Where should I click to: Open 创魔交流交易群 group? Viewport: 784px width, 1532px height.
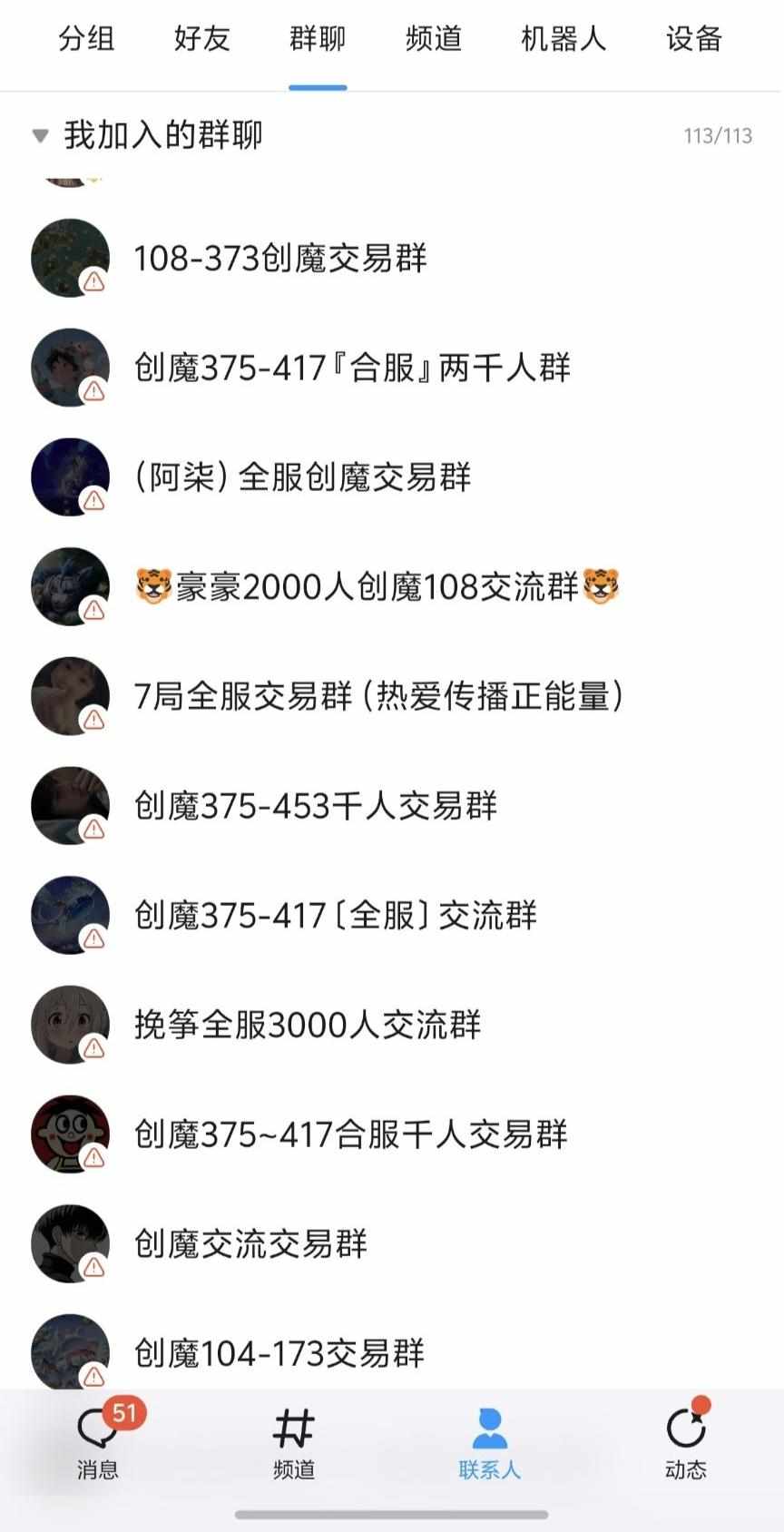[x=392, y=1243]
